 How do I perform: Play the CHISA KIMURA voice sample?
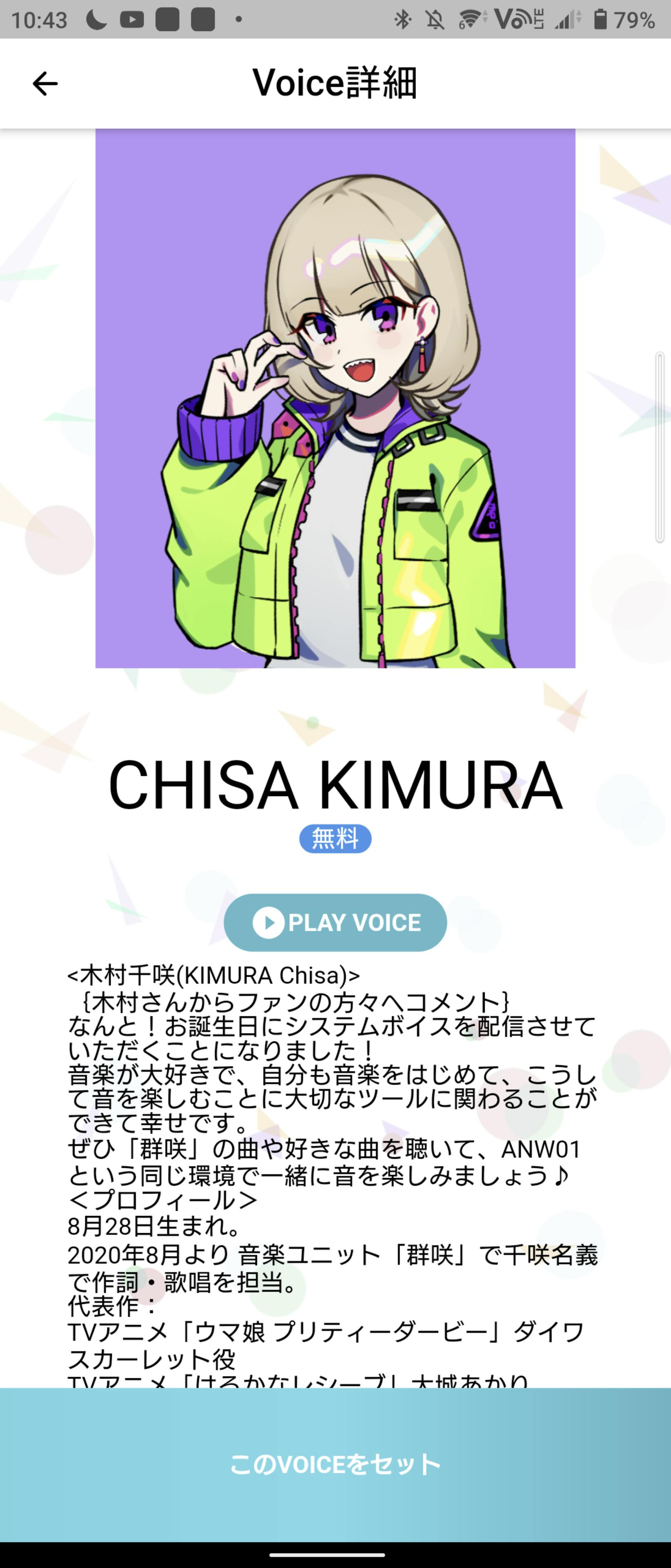335,922
